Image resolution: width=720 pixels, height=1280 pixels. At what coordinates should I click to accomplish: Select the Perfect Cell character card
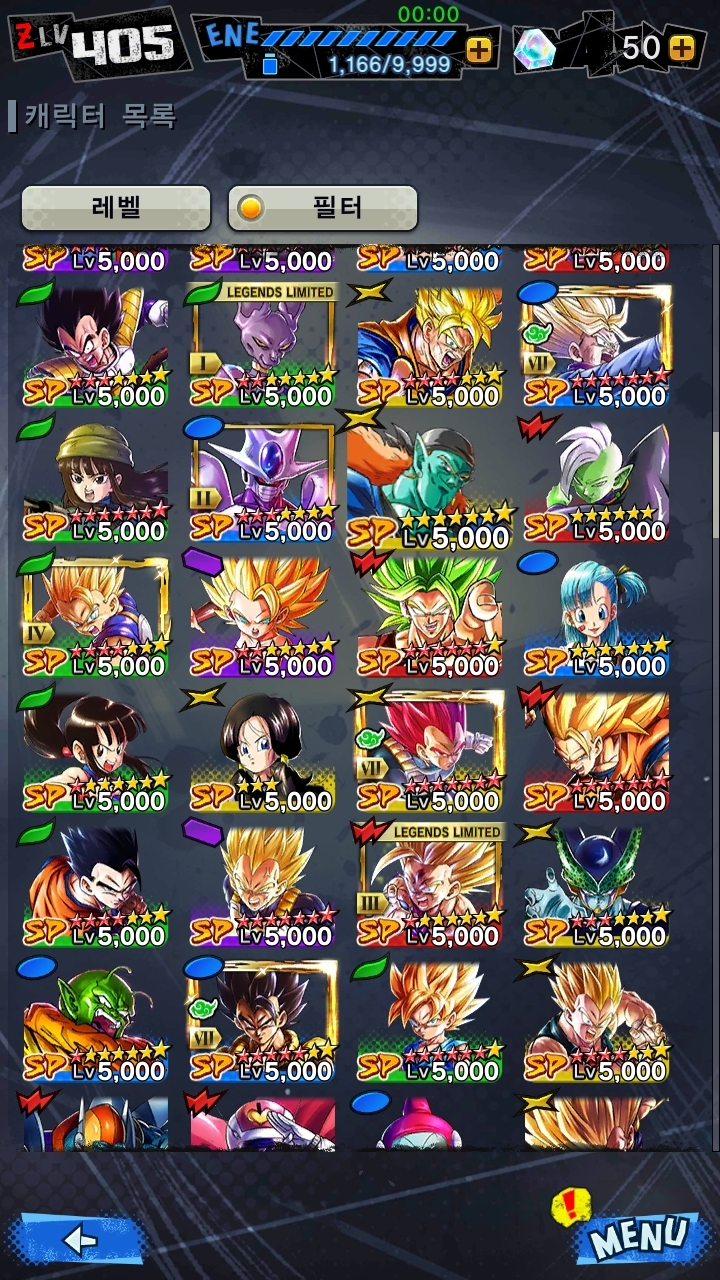[597, 885]
